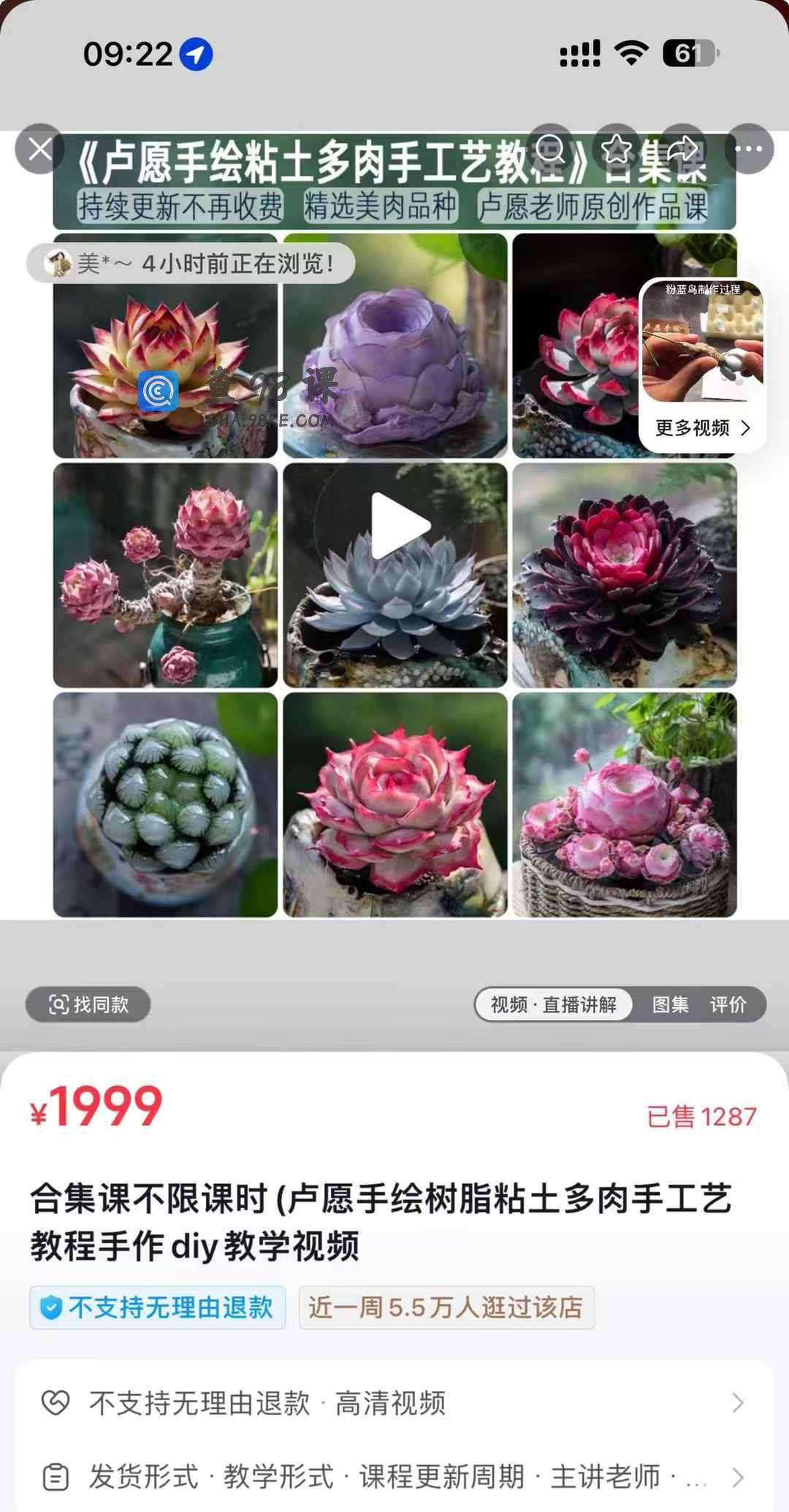Screen dimensions: 789x1512
Task: Share this product listing
Action: point(683,149)
